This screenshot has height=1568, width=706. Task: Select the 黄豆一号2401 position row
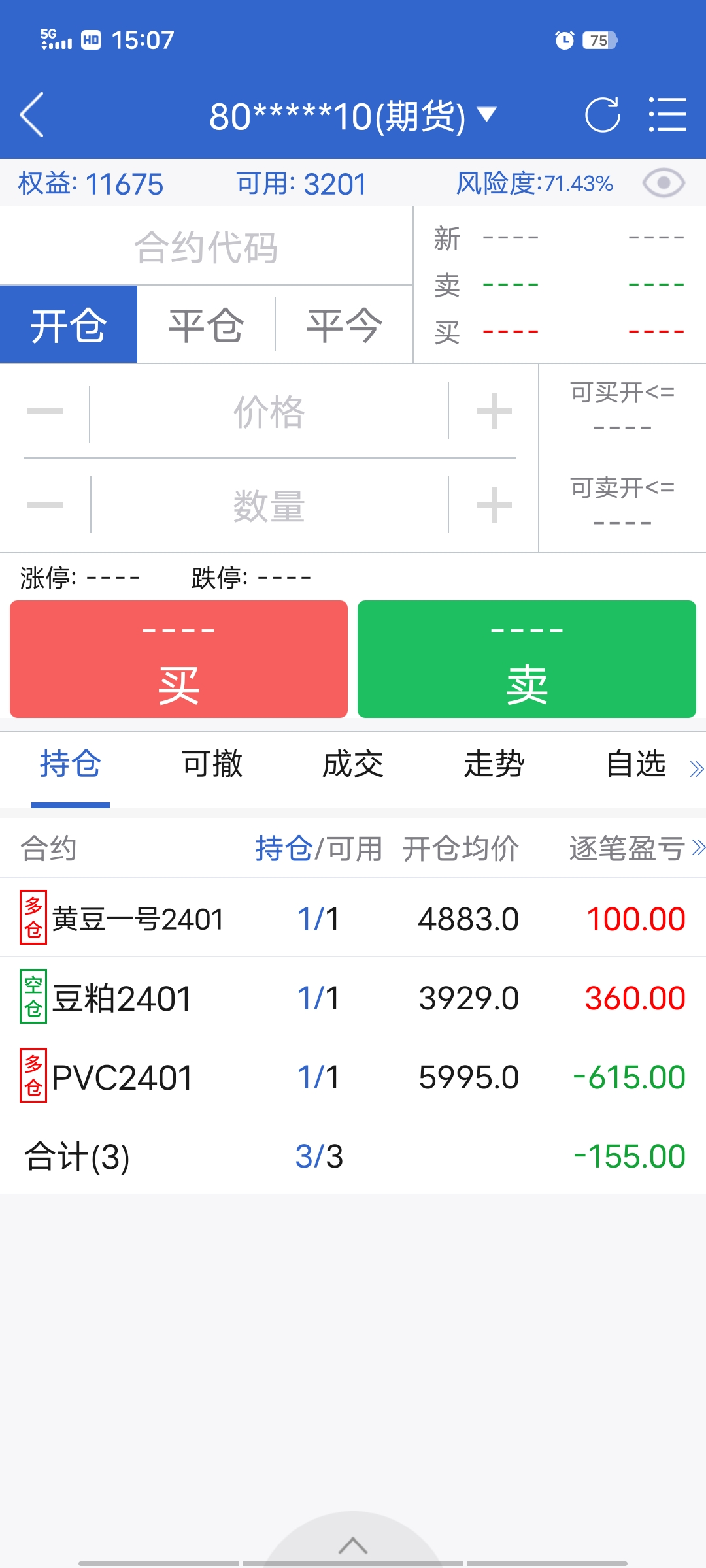[353, 919]
